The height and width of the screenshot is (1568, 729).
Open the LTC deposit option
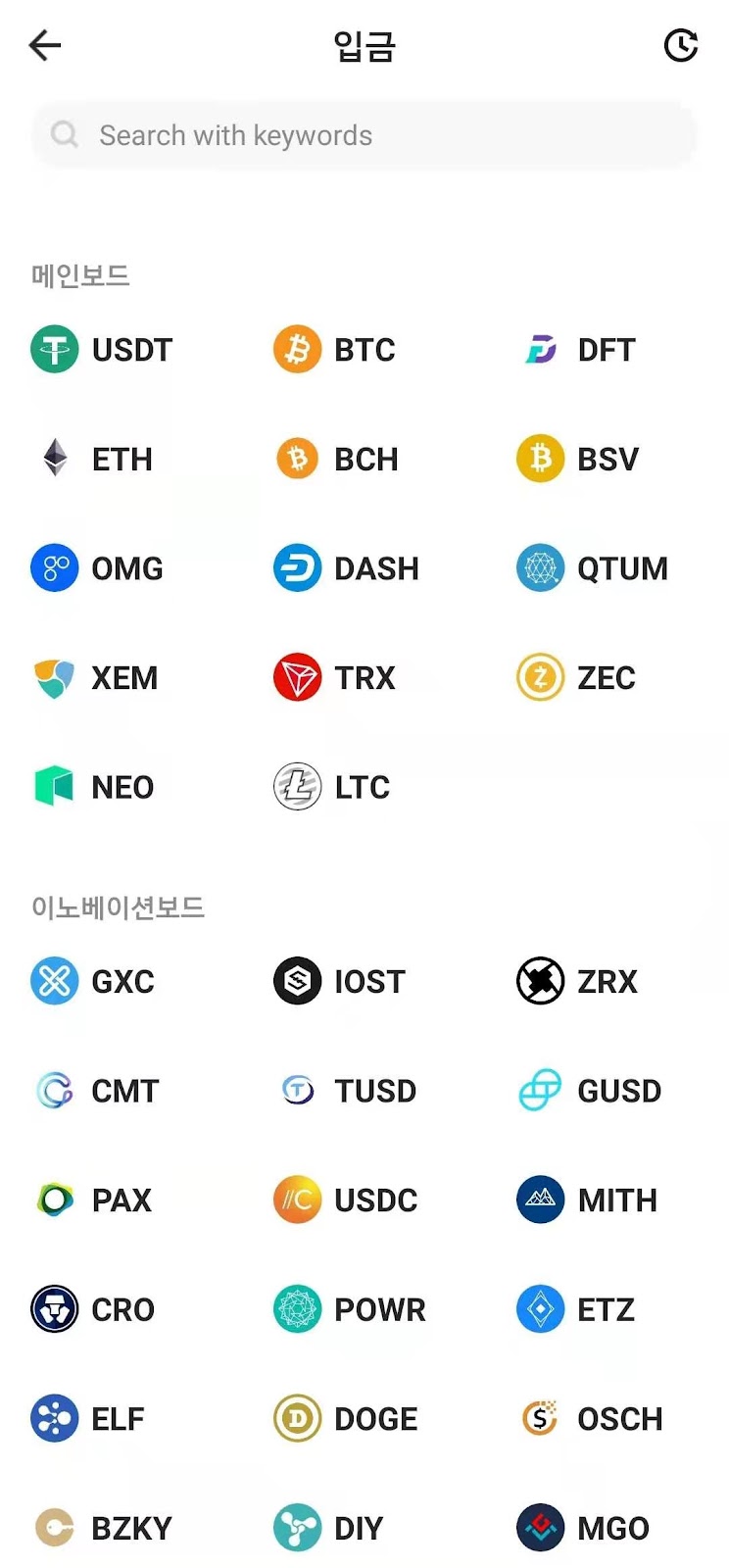tap(333, 787)
